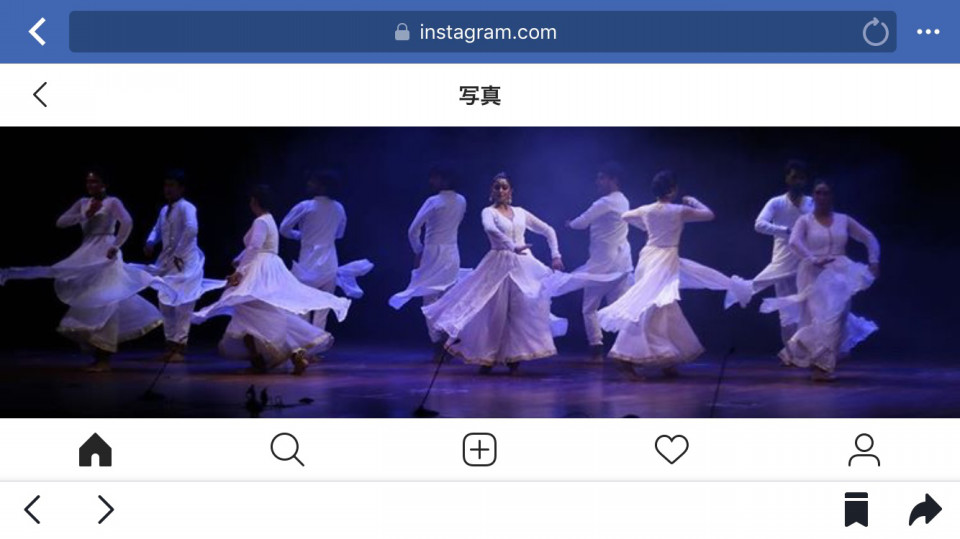Go back from the 写真 photo page
Screen dimensions: 960x539
click(x=40, y=95)
